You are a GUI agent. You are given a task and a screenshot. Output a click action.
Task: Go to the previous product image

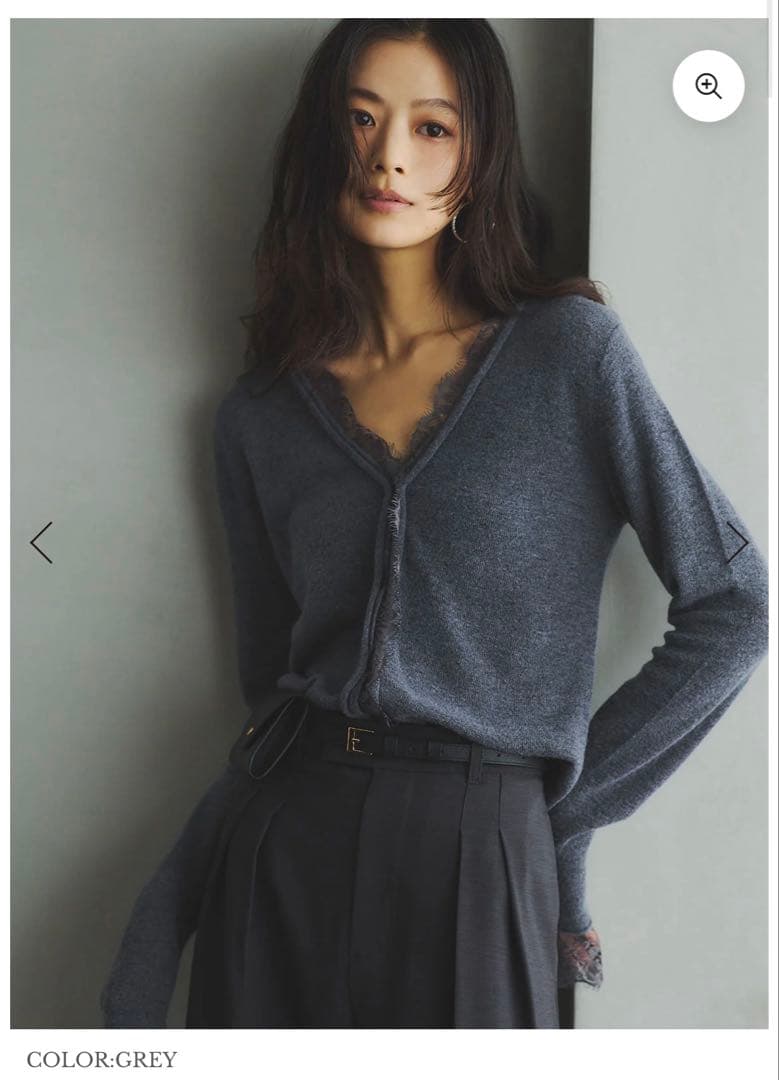pos(41,543)
